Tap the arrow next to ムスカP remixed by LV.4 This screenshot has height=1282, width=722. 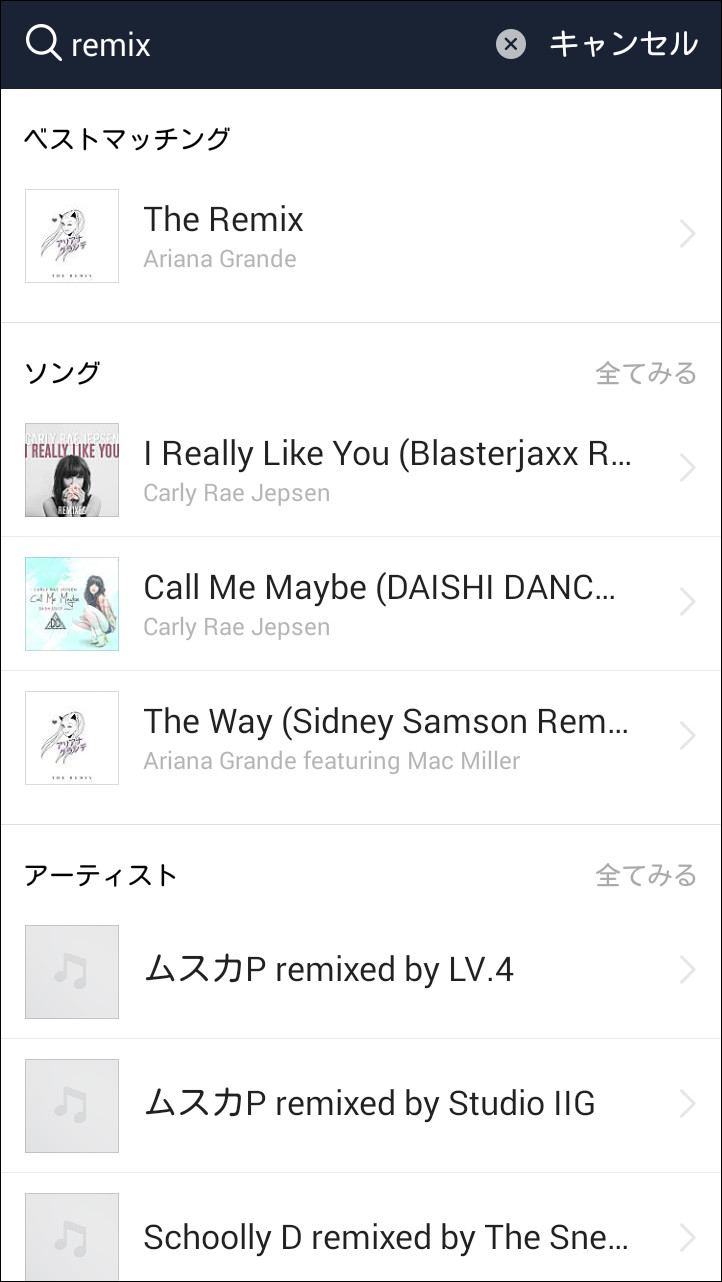pyautogui.click(x=686, y=971)
